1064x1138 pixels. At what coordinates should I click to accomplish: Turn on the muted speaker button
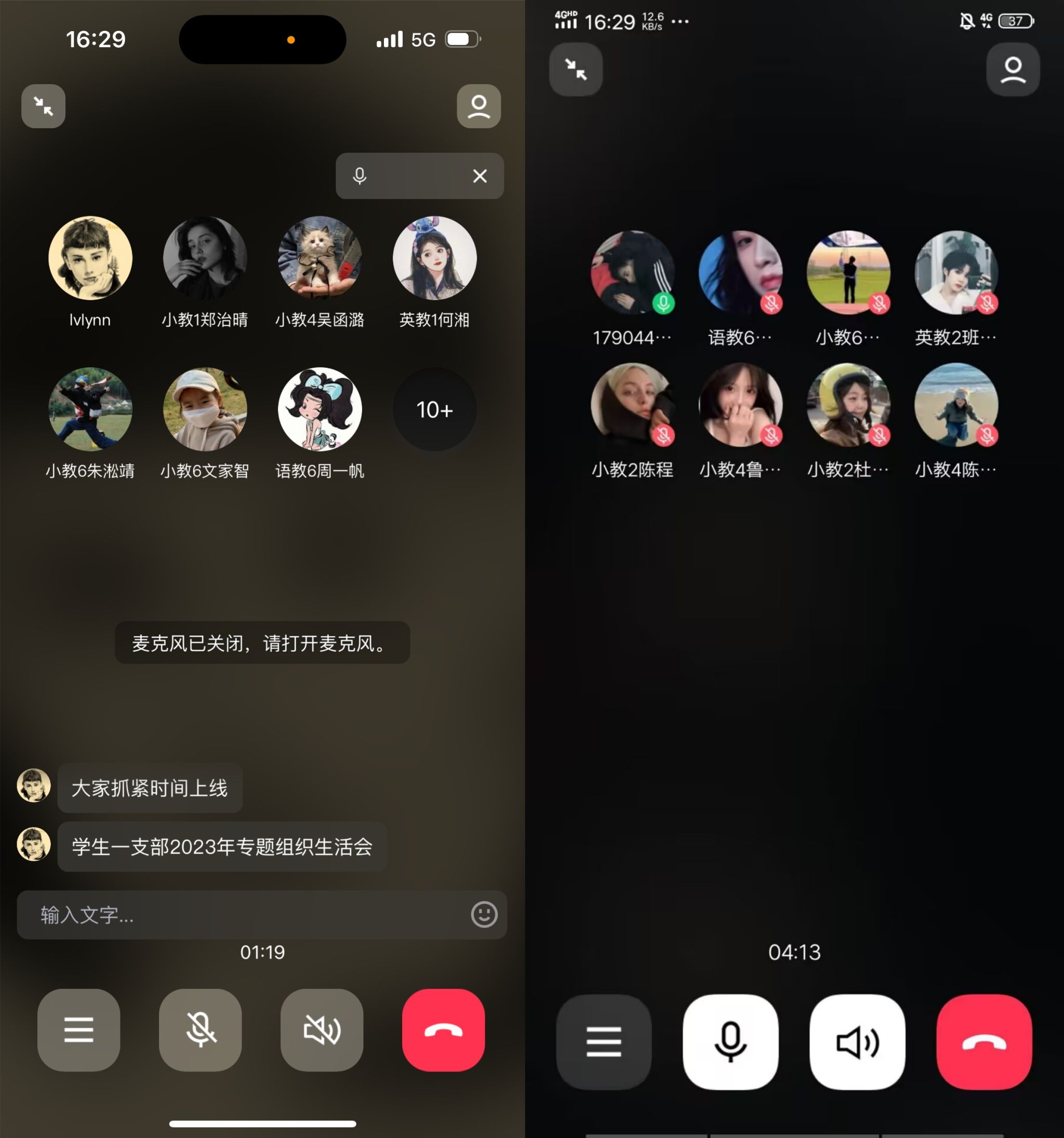click(x=322, y=1030)
